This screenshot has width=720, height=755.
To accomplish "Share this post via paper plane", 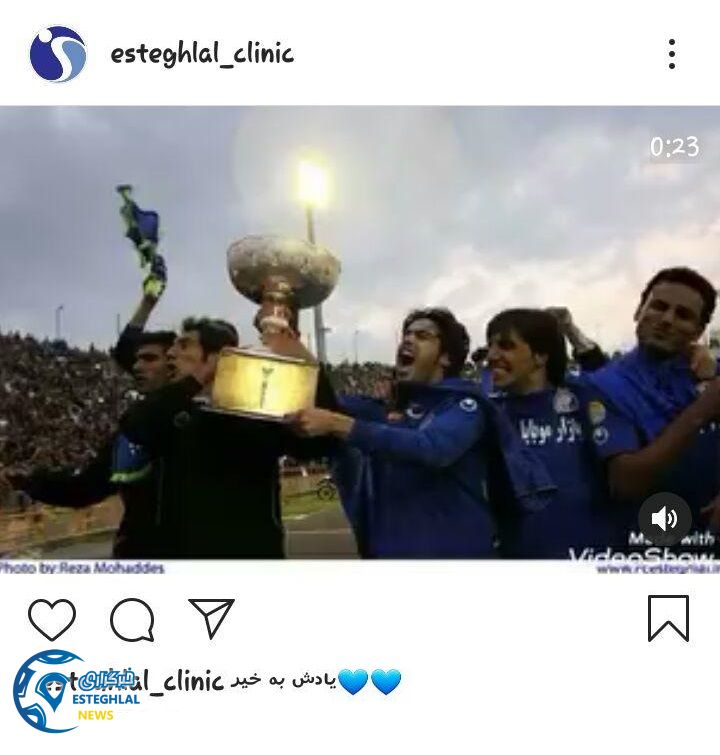I will (212, 619).
